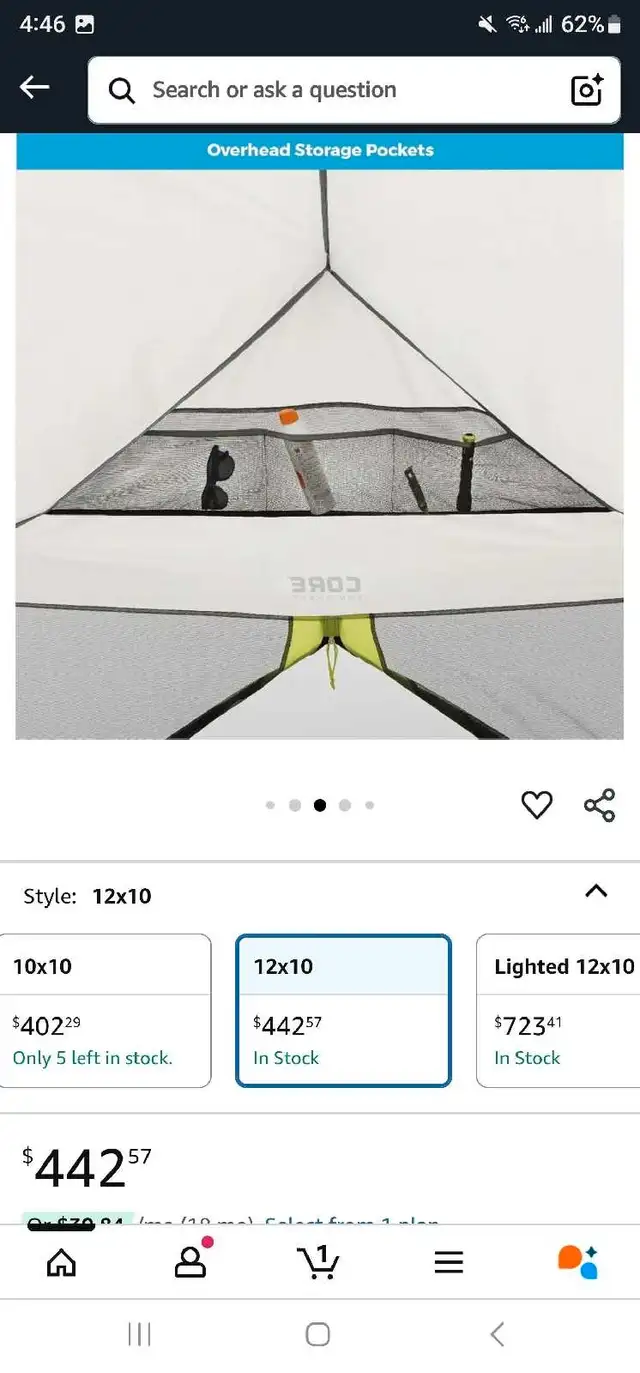Select the 10x10 style option
Viewport: 640px width, 1373px height.
105,1010
